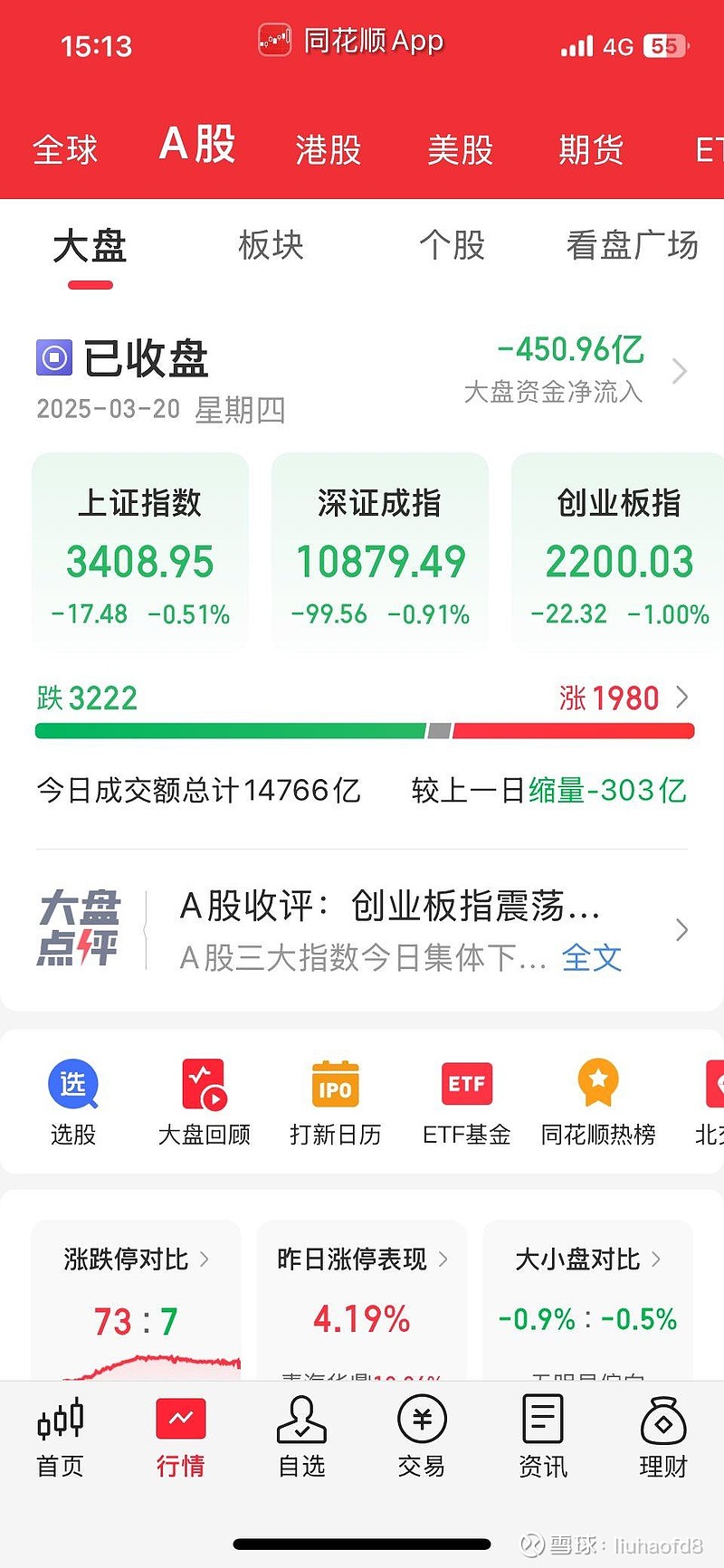Open the 全文 full text link
This screenshot has width=724, height=1568.
pos(593,958)
